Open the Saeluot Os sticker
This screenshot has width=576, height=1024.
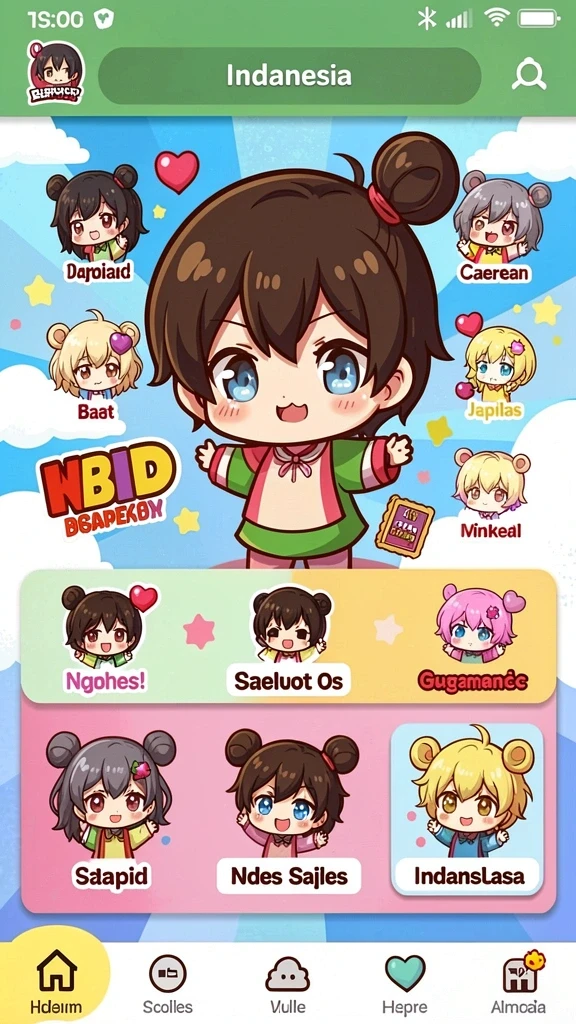click(288, 640)
